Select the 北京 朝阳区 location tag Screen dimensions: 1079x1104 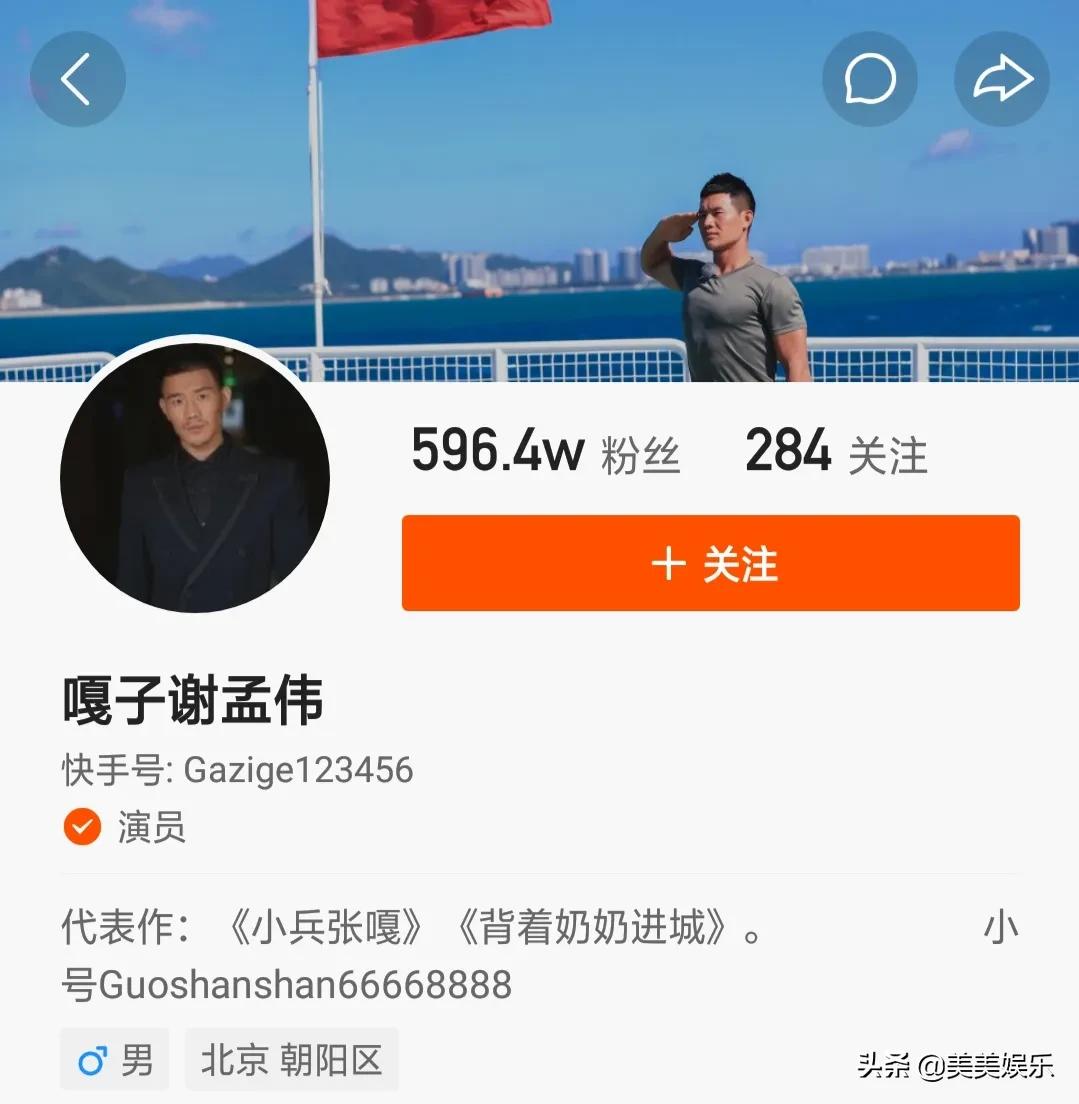pos(291,1059)
